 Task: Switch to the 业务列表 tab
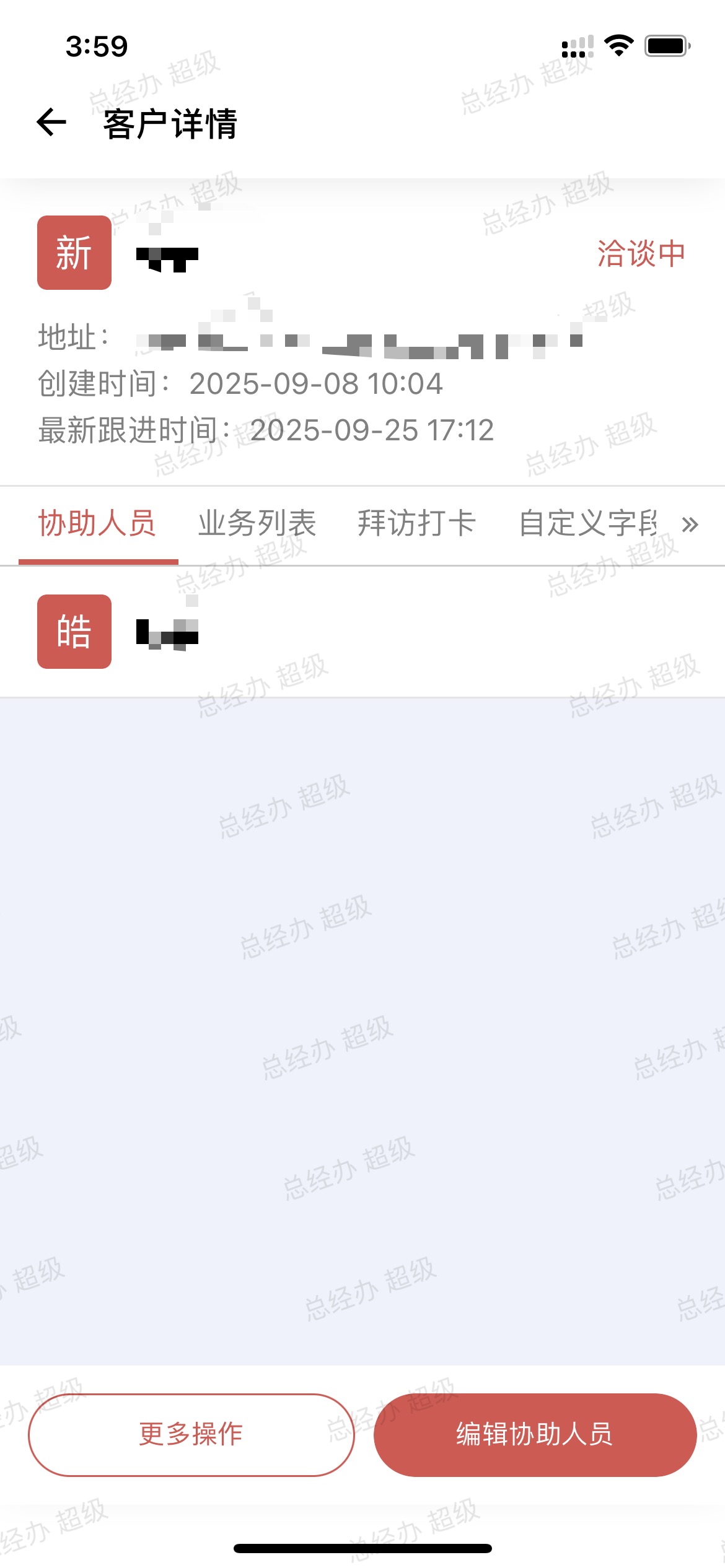(257, 523)
